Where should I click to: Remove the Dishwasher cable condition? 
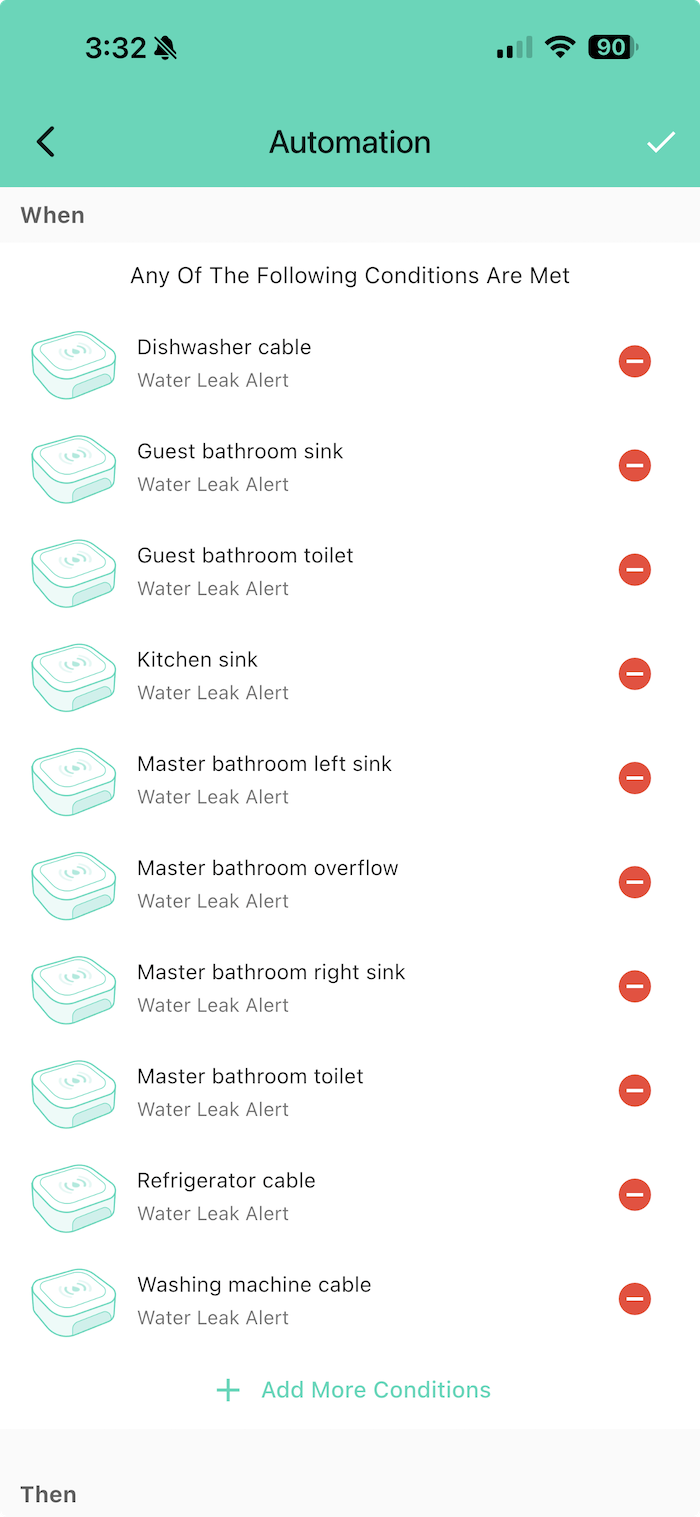click(634, 362)
